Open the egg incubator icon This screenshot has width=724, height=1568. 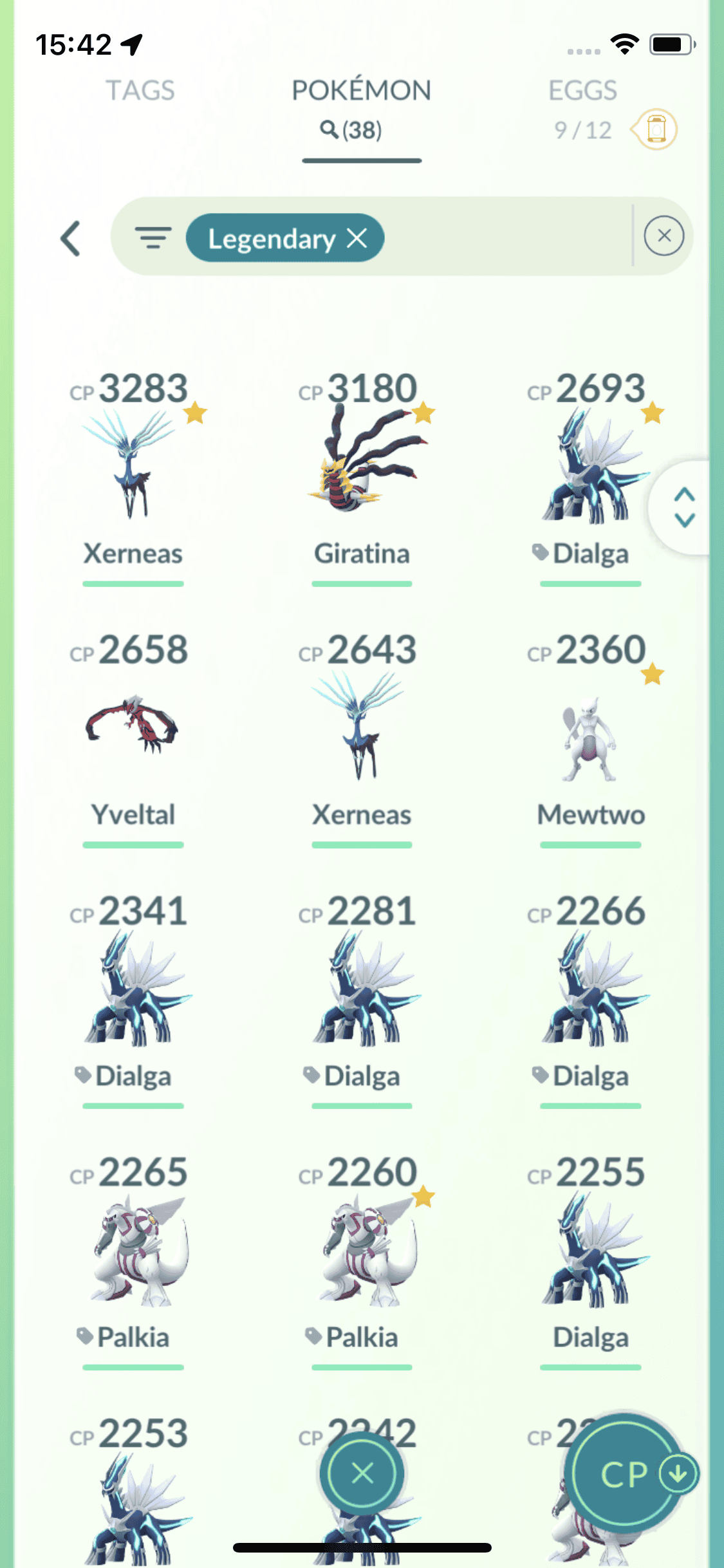656,129
